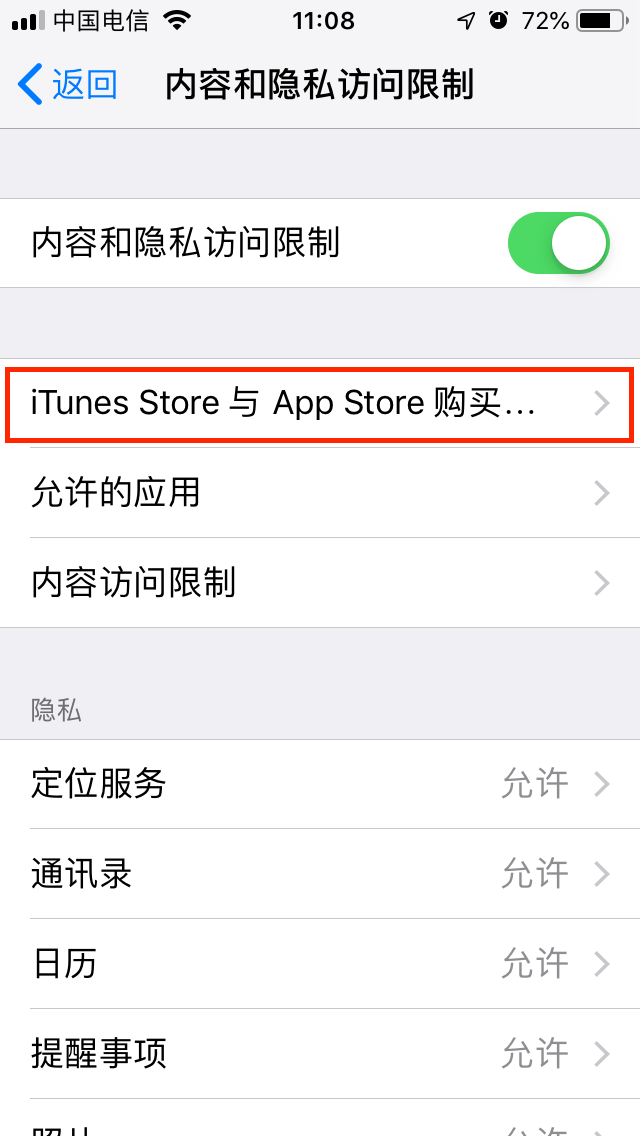Select the 通讯录 privacy row
This screenshot has height=1136, width=640.
click(x=320, y=874)
